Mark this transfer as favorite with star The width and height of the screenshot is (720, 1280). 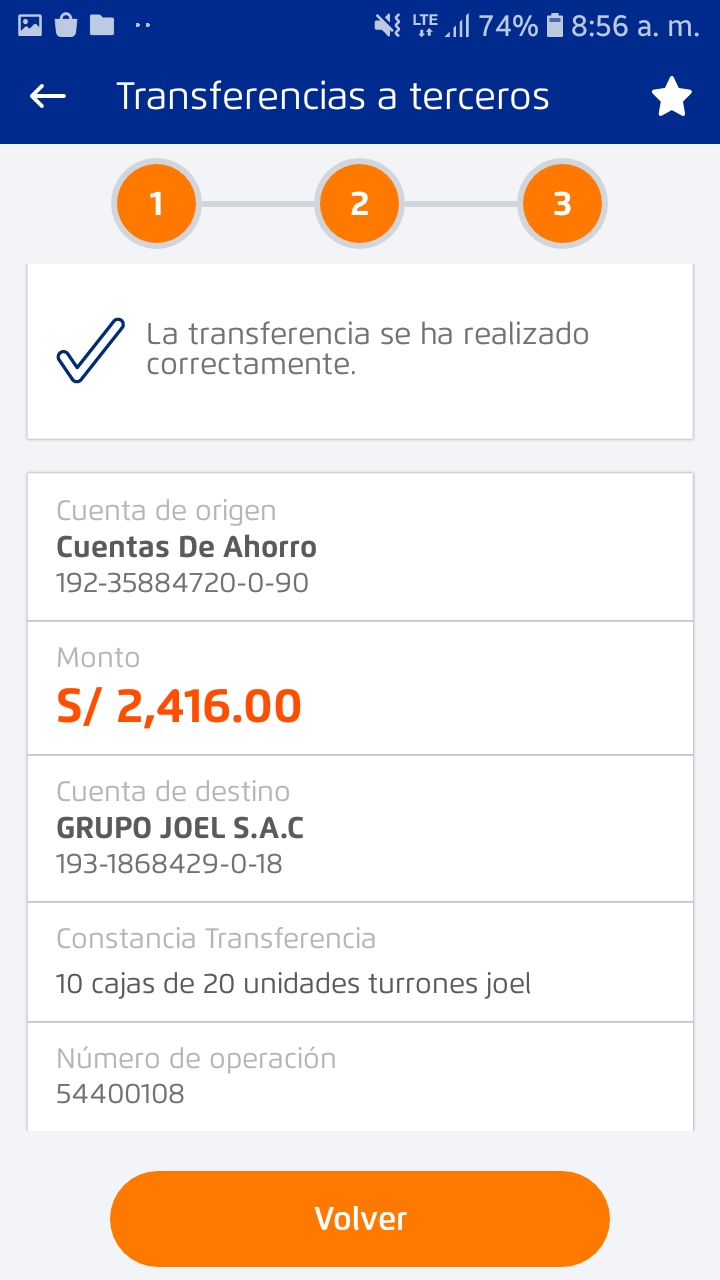[x=671, y=97]
